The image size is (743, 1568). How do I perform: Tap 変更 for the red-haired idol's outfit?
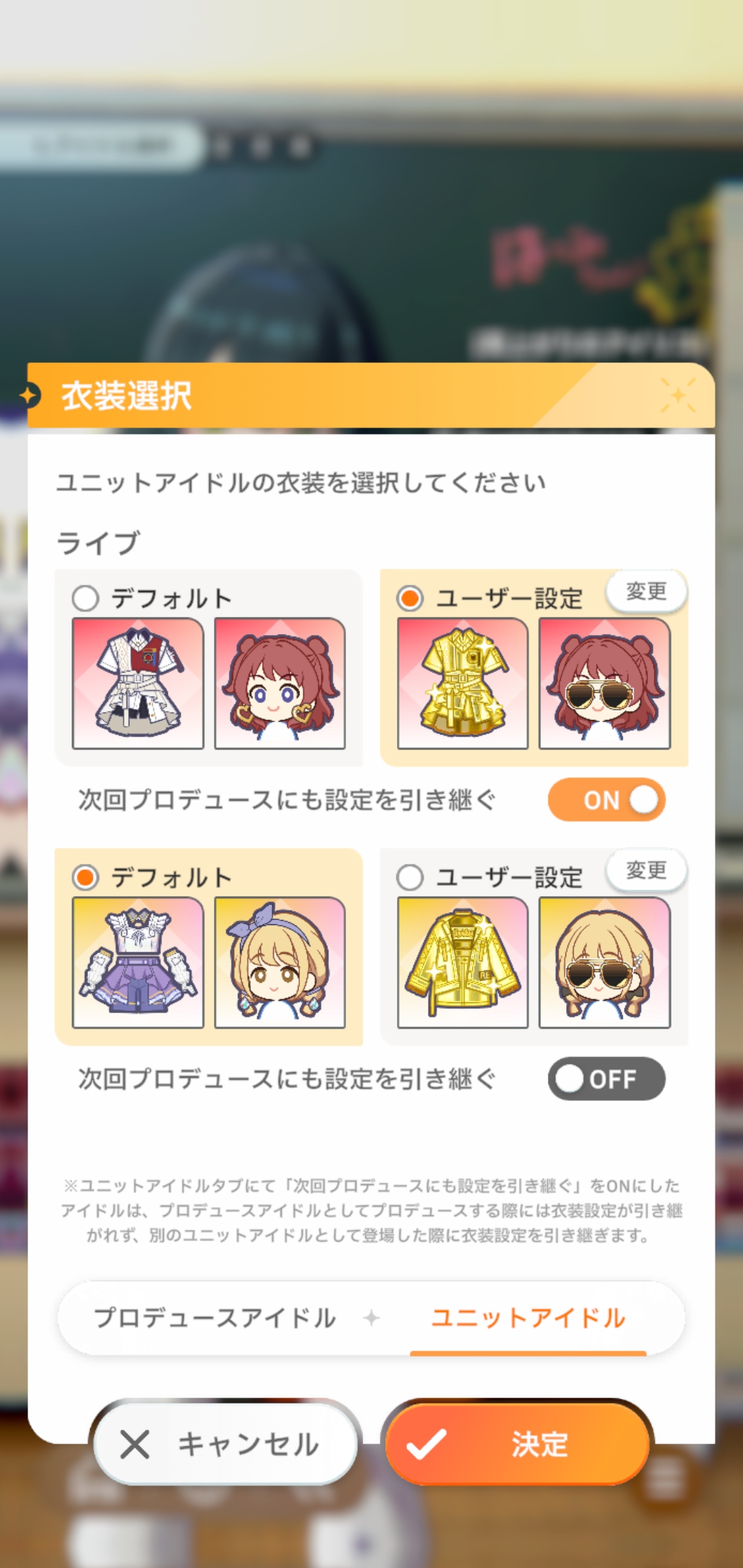[x=646, y=591]
